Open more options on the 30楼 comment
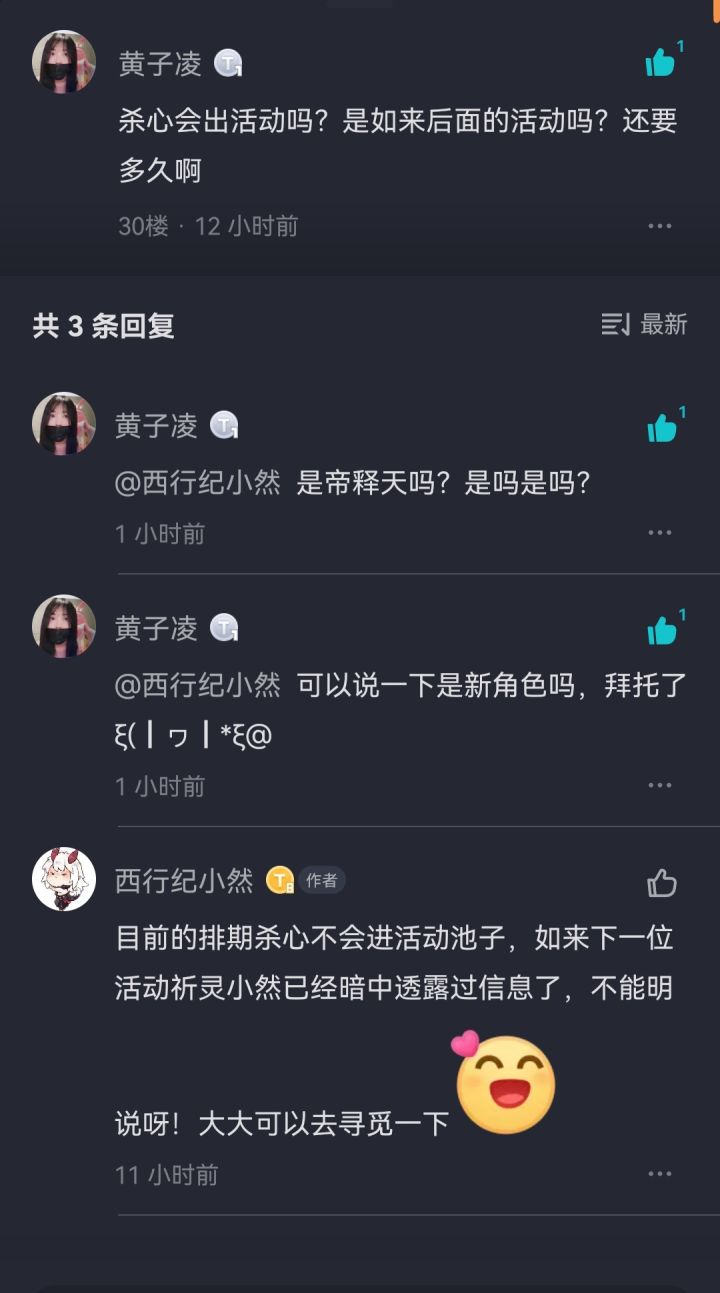The image size is (720, 1293). 660,226
